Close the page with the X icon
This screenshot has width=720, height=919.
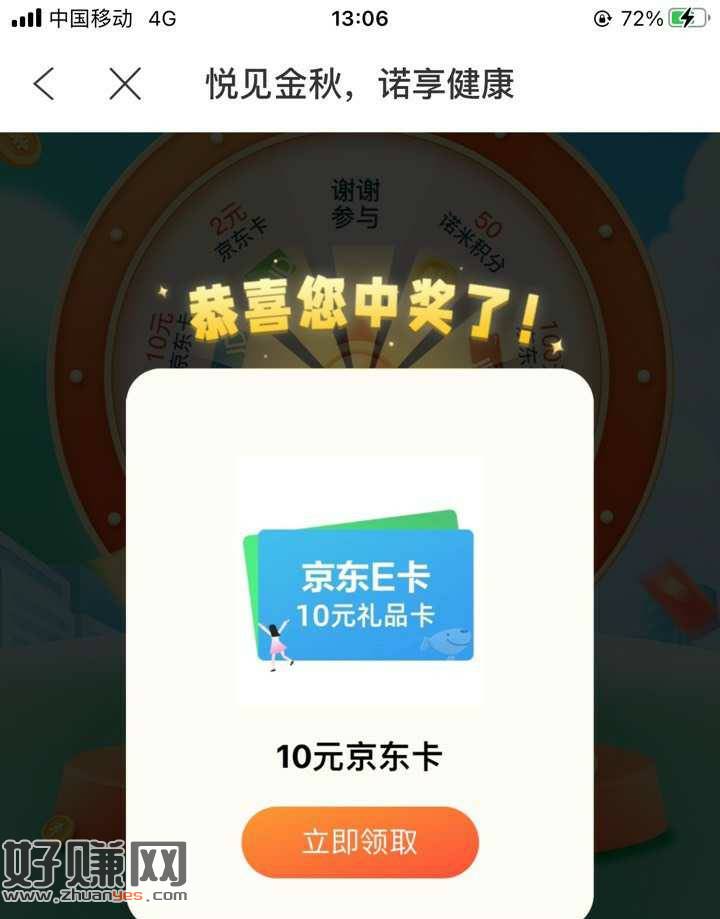125,84
